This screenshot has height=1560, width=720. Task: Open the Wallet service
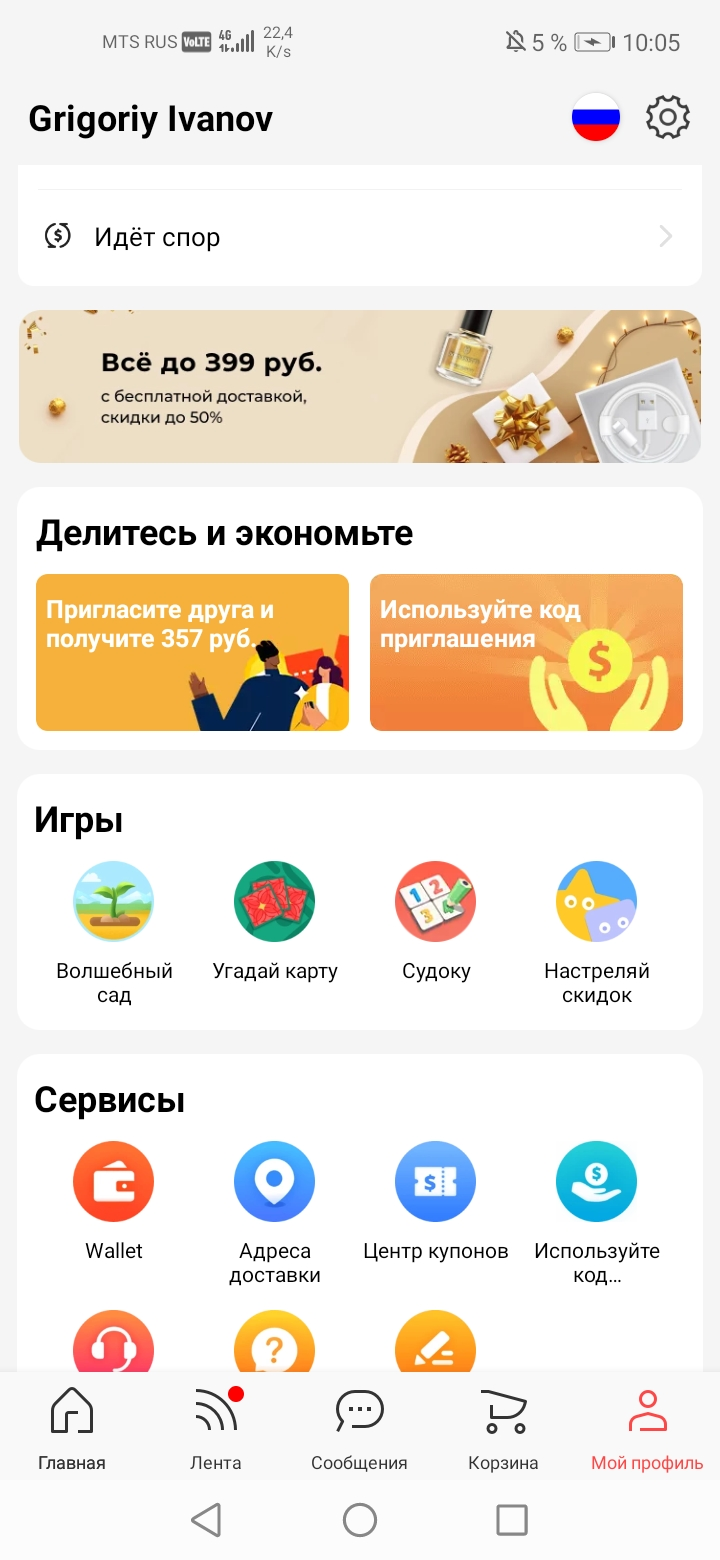click(x=114, y=1201)
